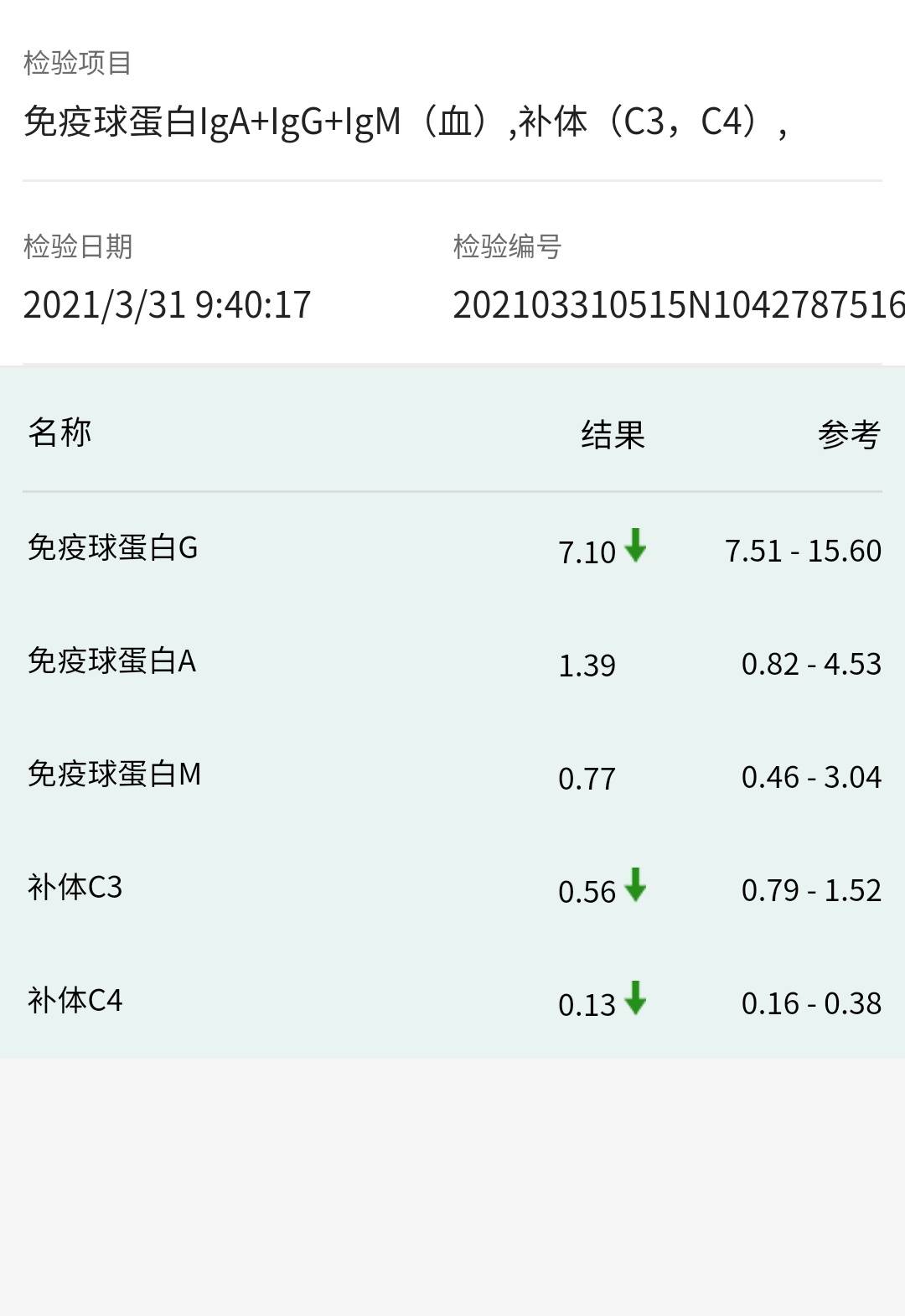
Task: Click the 名称 table header
Action: (60, 433)
